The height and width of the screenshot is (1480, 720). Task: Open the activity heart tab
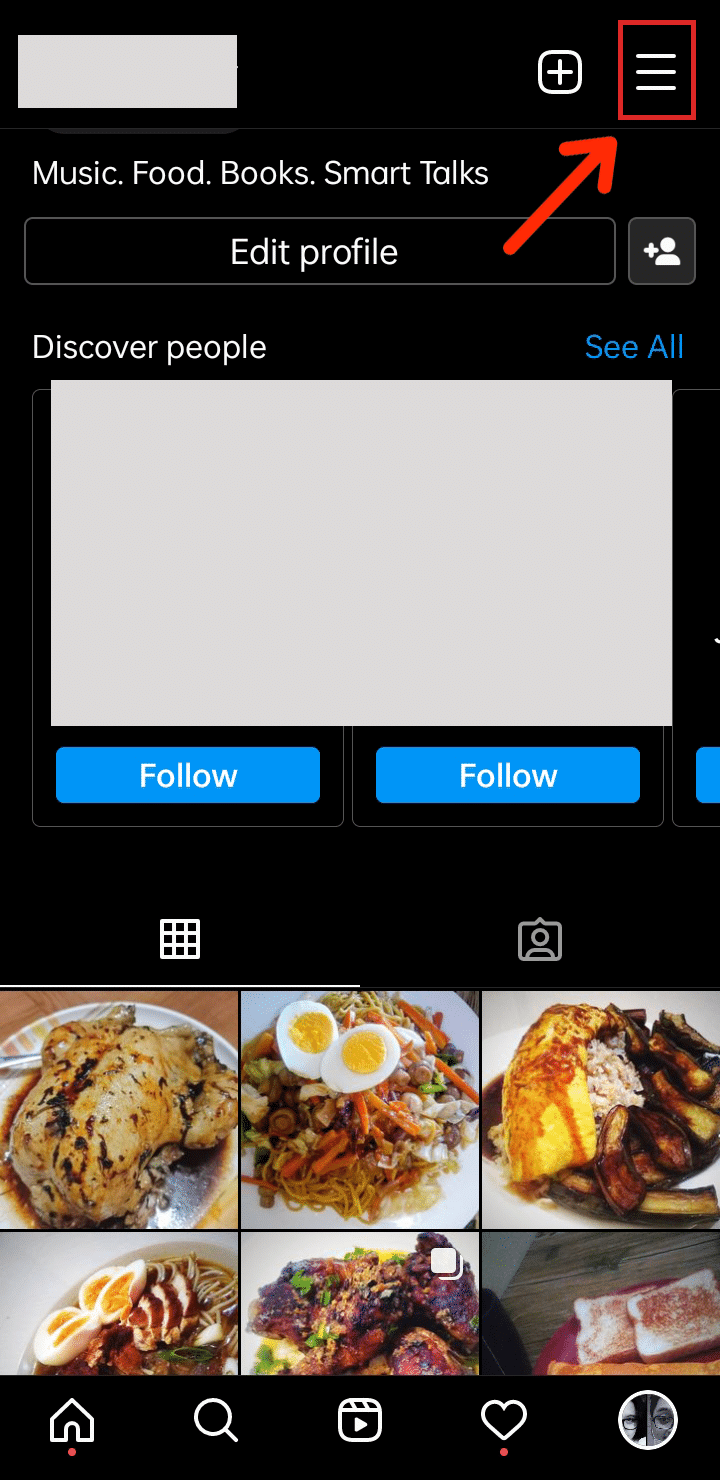[504, 1419]
